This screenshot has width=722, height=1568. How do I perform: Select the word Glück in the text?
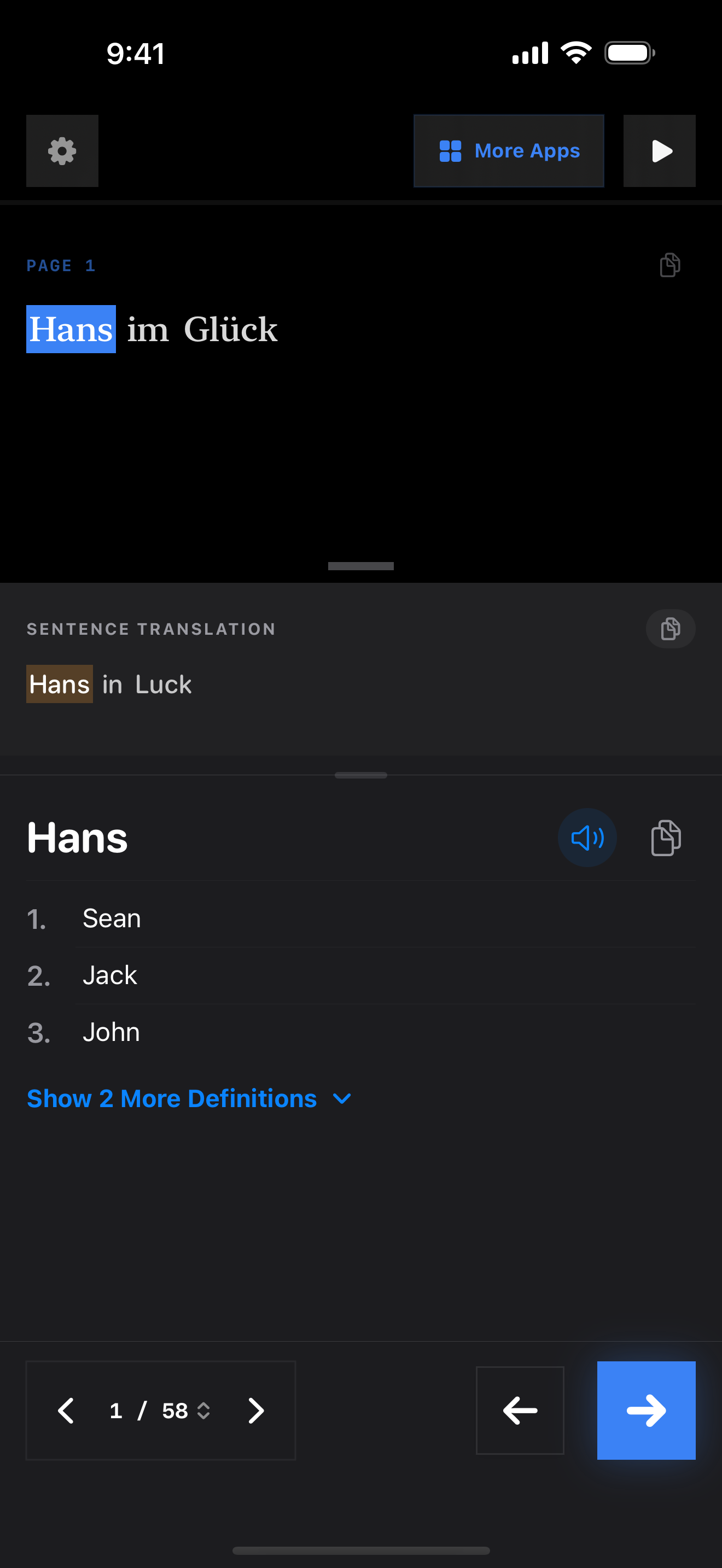coord(231,330)
